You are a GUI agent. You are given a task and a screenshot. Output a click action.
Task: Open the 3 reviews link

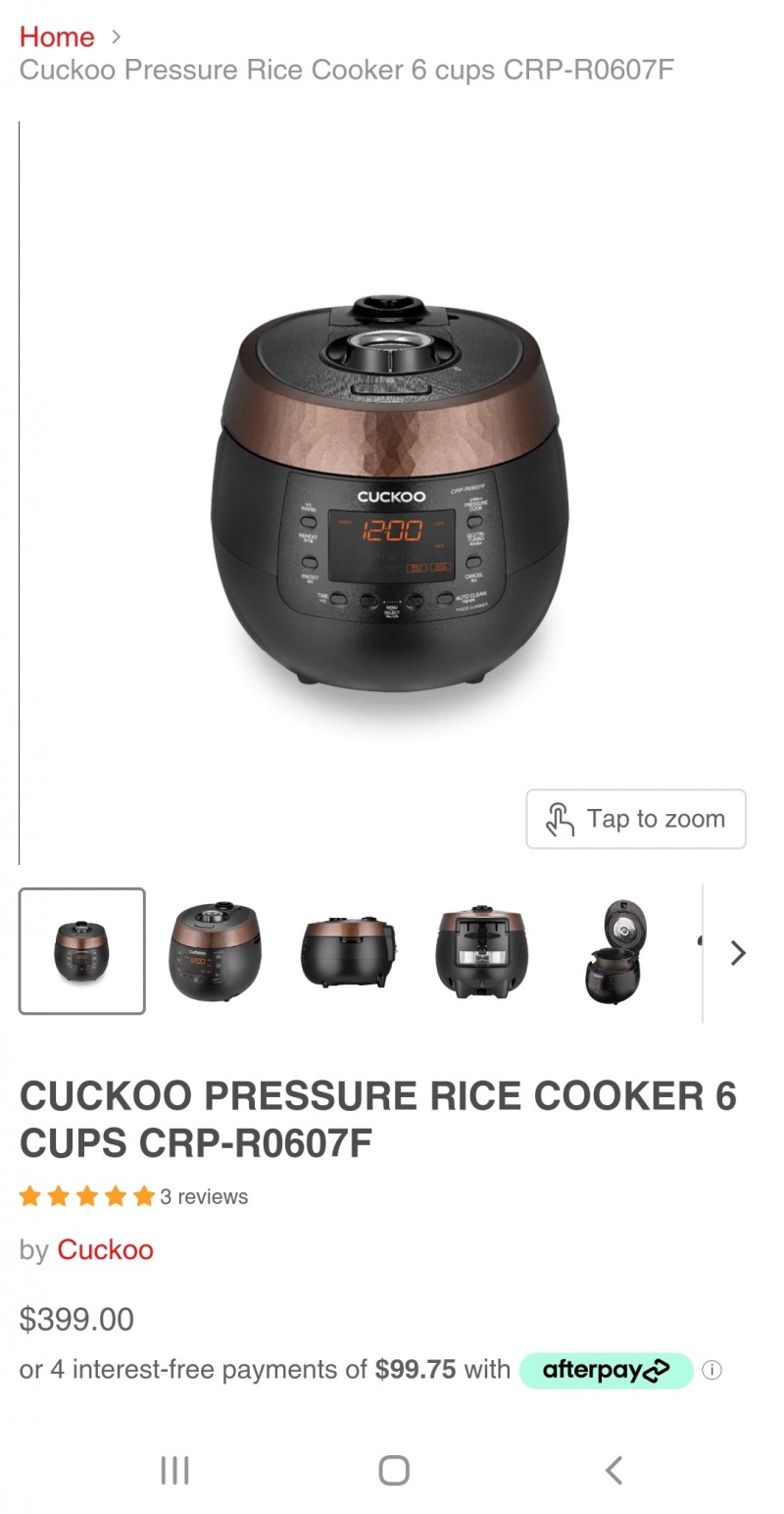coord(204,1196)
